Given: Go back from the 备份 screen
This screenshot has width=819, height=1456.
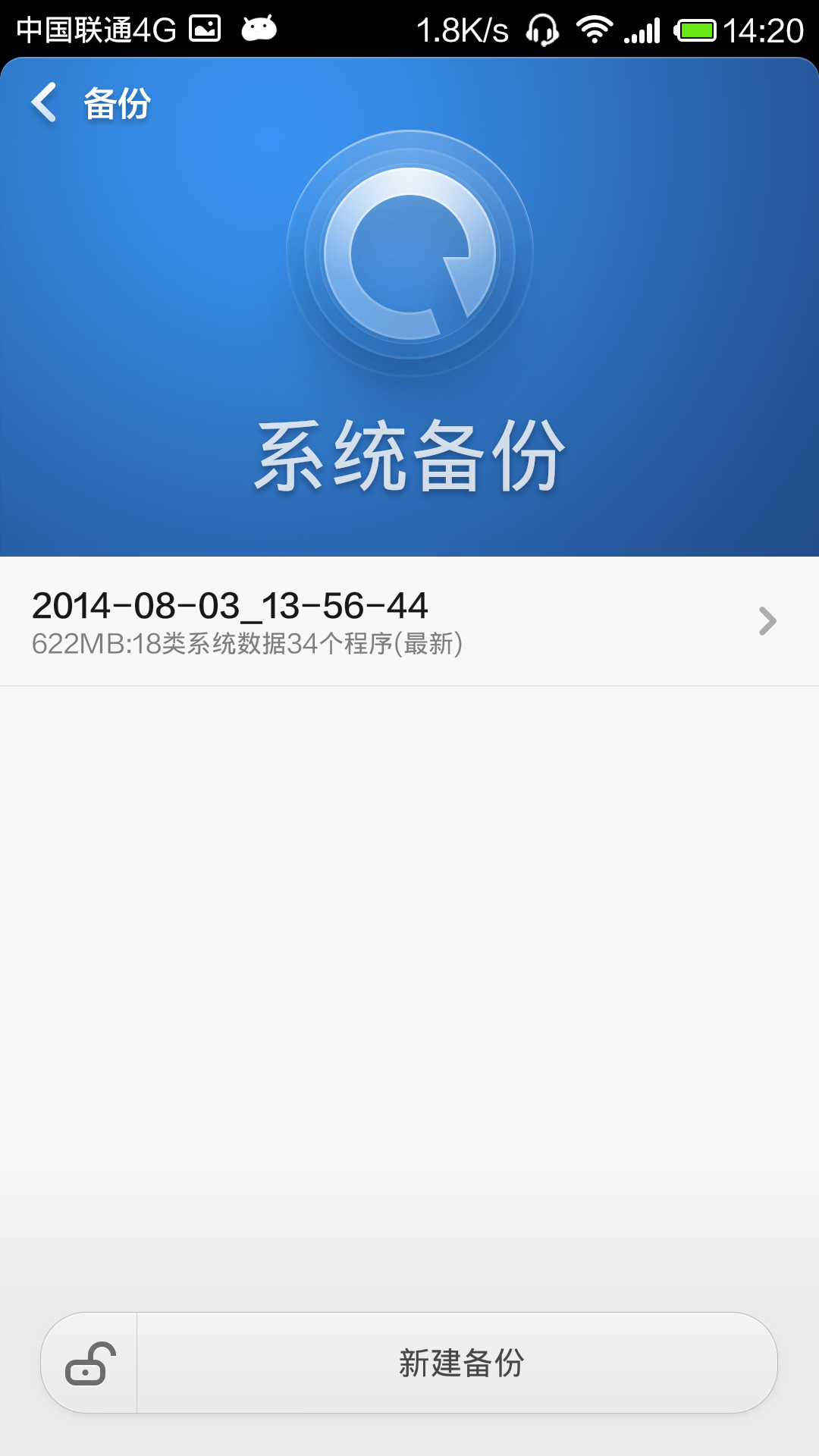Looking at the screenshot, I should click(x=45, y=102).
